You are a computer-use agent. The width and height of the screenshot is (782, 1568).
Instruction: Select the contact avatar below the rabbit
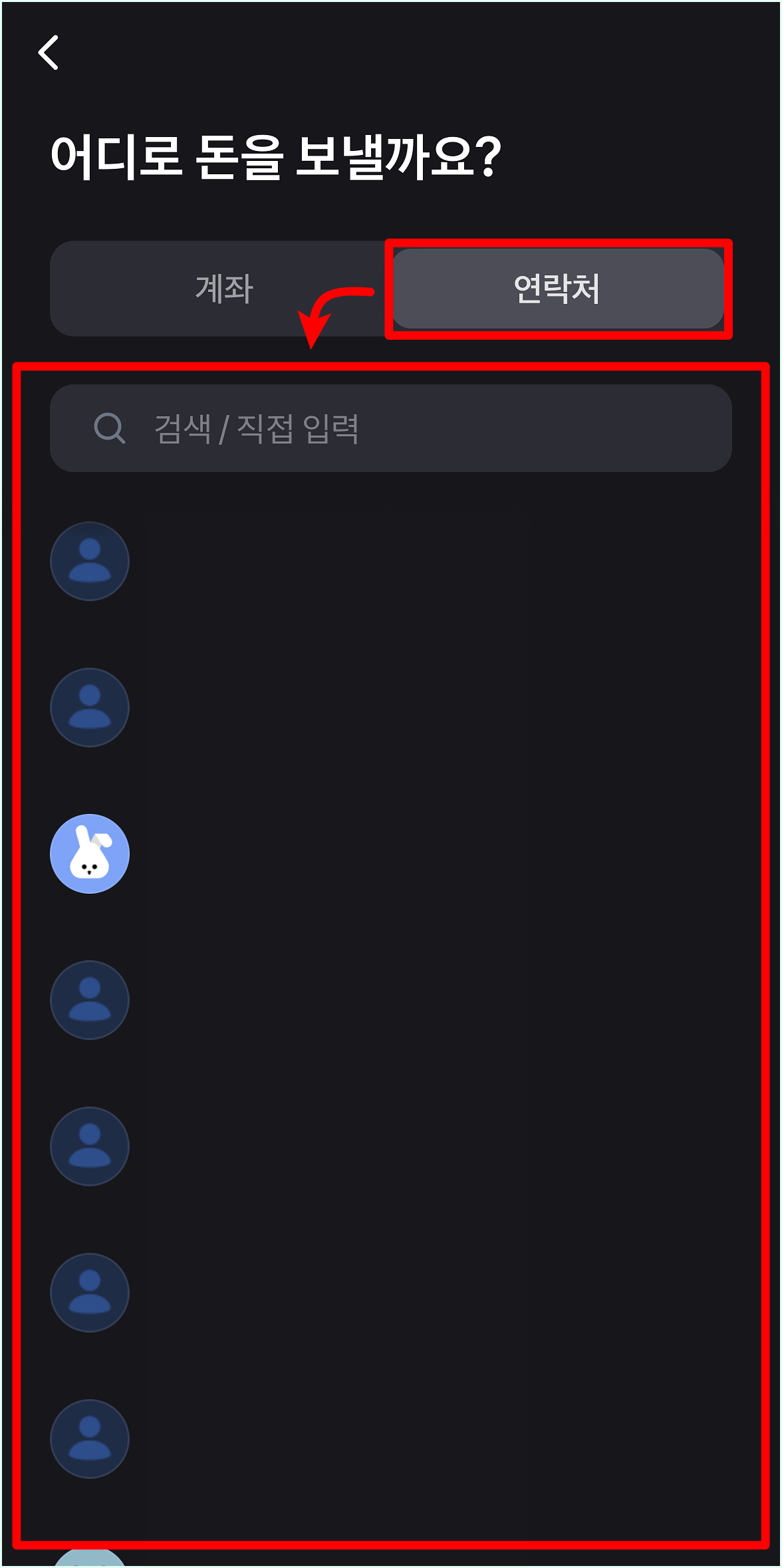90,999
